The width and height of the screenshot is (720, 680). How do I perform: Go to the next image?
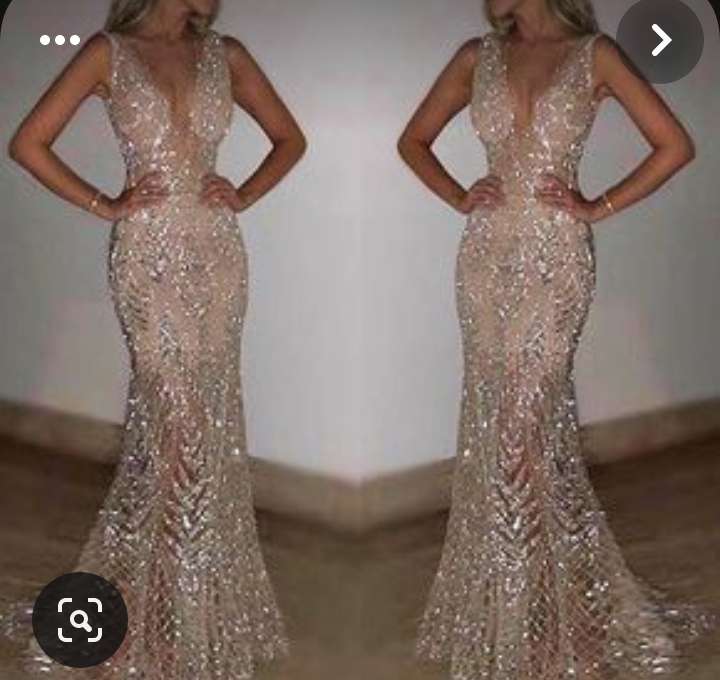[661, 40]
